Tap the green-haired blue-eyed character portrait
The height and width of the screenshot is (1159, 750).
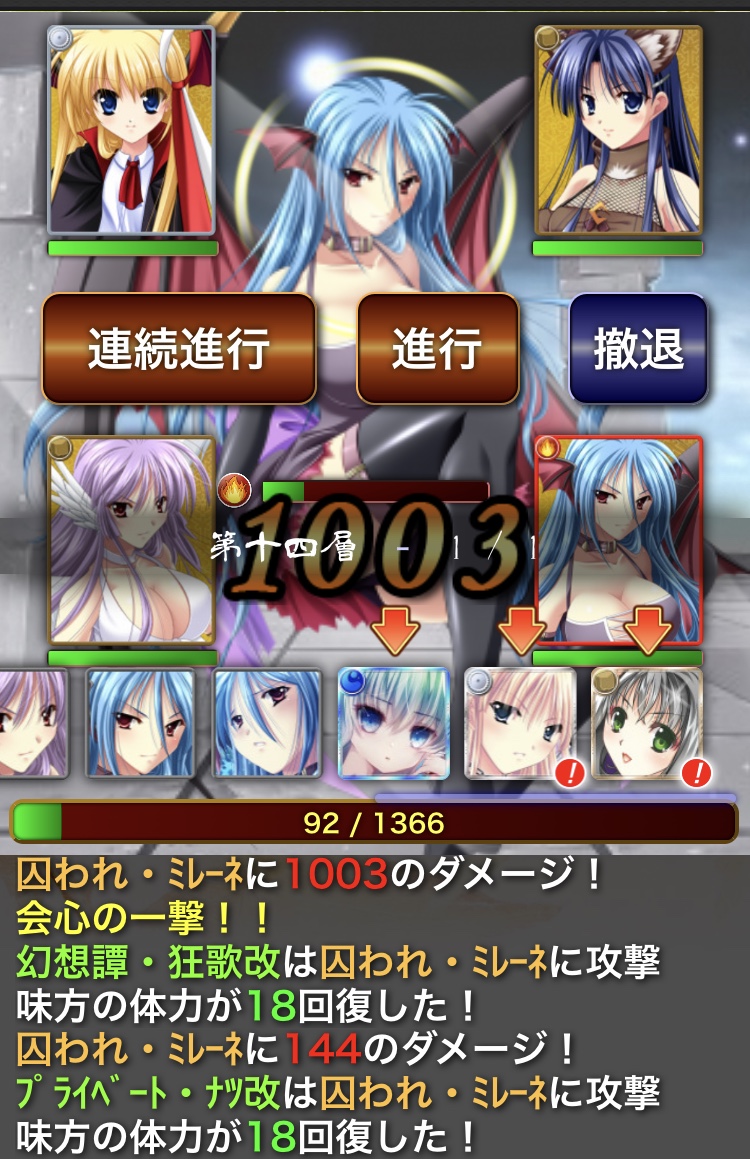(393, 723)
